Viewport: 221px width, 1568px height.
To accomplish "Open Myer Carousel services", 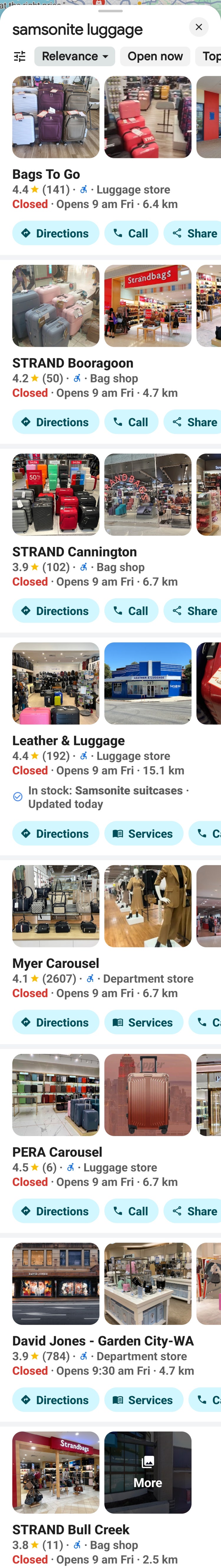I will click(143, 1022).
